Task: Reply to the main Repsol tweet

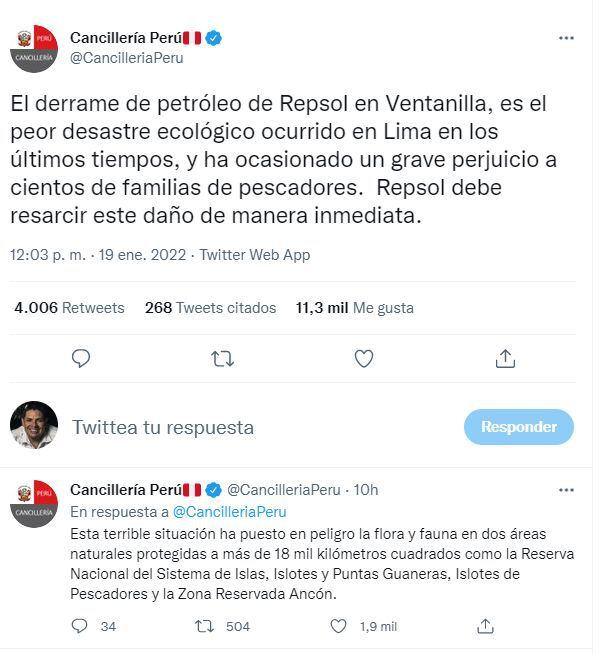Action: (82, 358)
